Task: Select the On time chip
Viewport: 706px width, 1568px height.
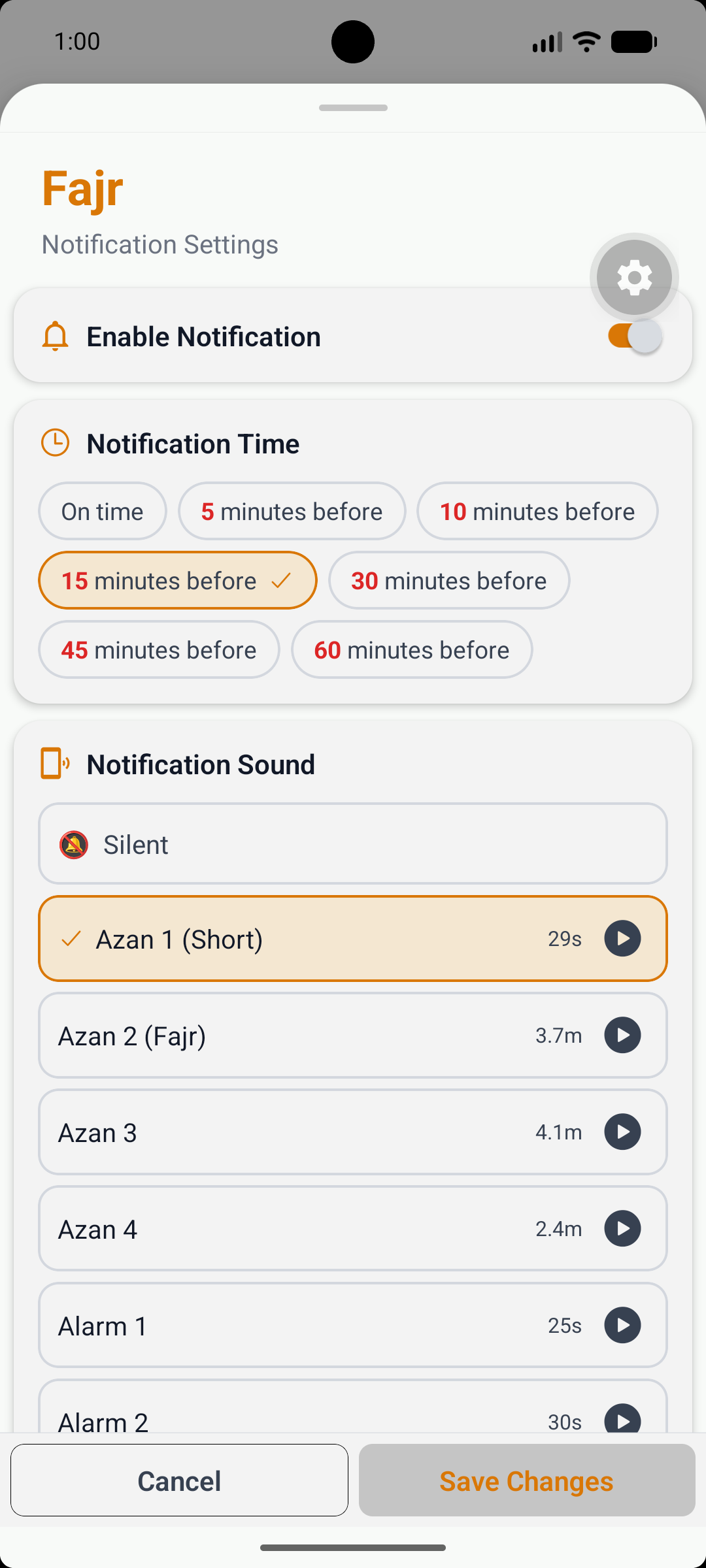Action: click(x=103, y=511)
